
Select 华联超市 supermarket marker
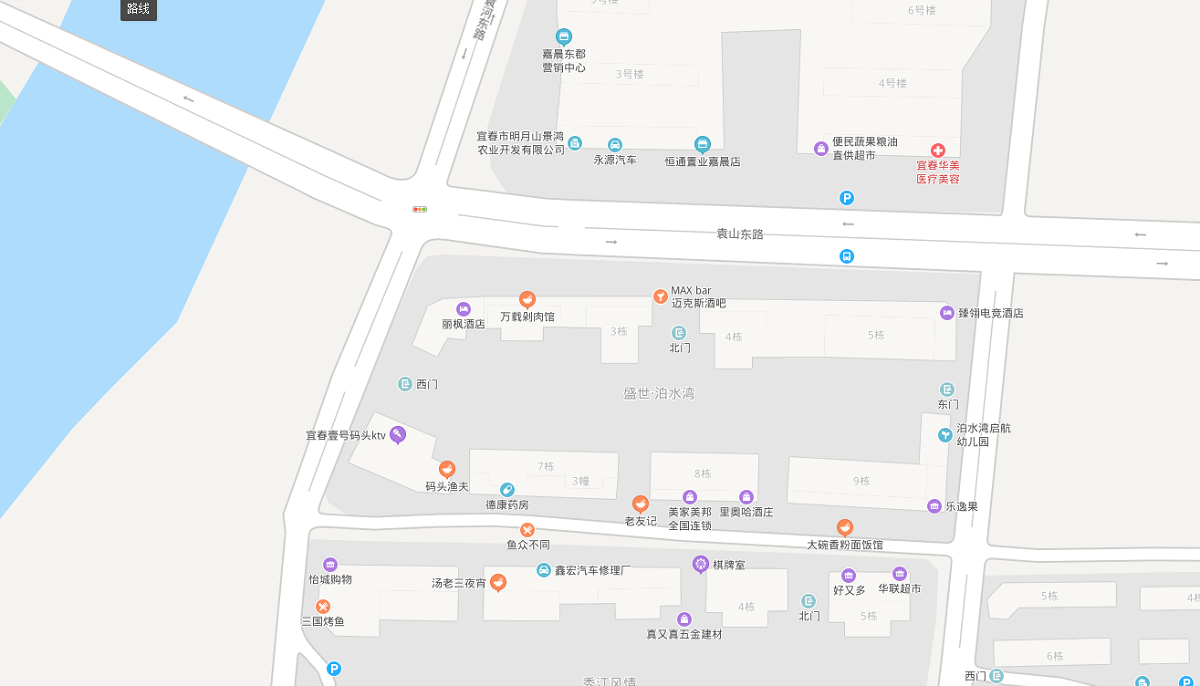point(899,573)
